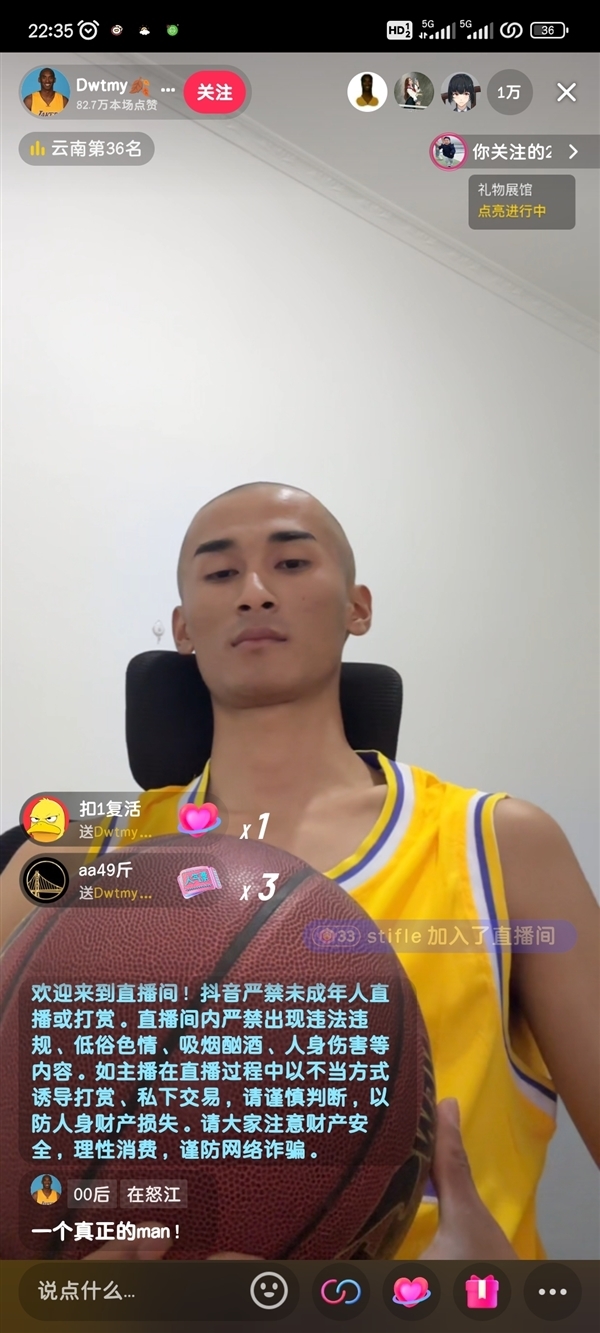Open the emoji picker
The height and width of the screenshot is (1333, 600).
click(x=269, y=1291)
